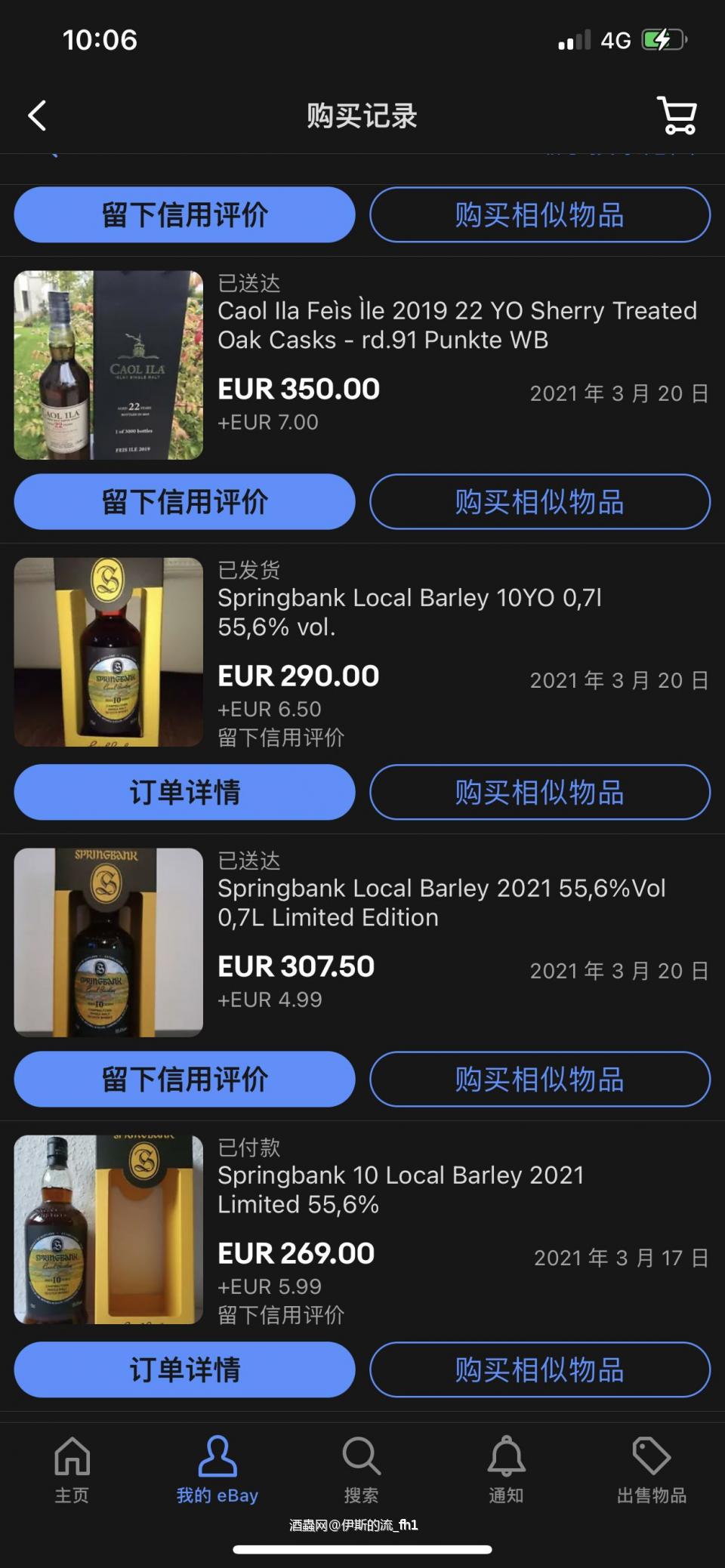The width and height of the screenshot is (725, 1568).
Task: Leave feedback for the Caol Ila purchase
Action: (x=184, y=501)
